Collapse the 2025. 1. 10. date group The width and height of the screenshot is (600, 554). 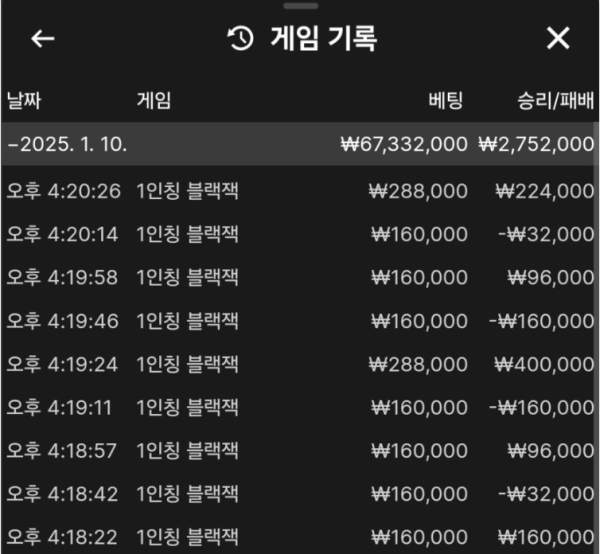click(x=70, y=144)
